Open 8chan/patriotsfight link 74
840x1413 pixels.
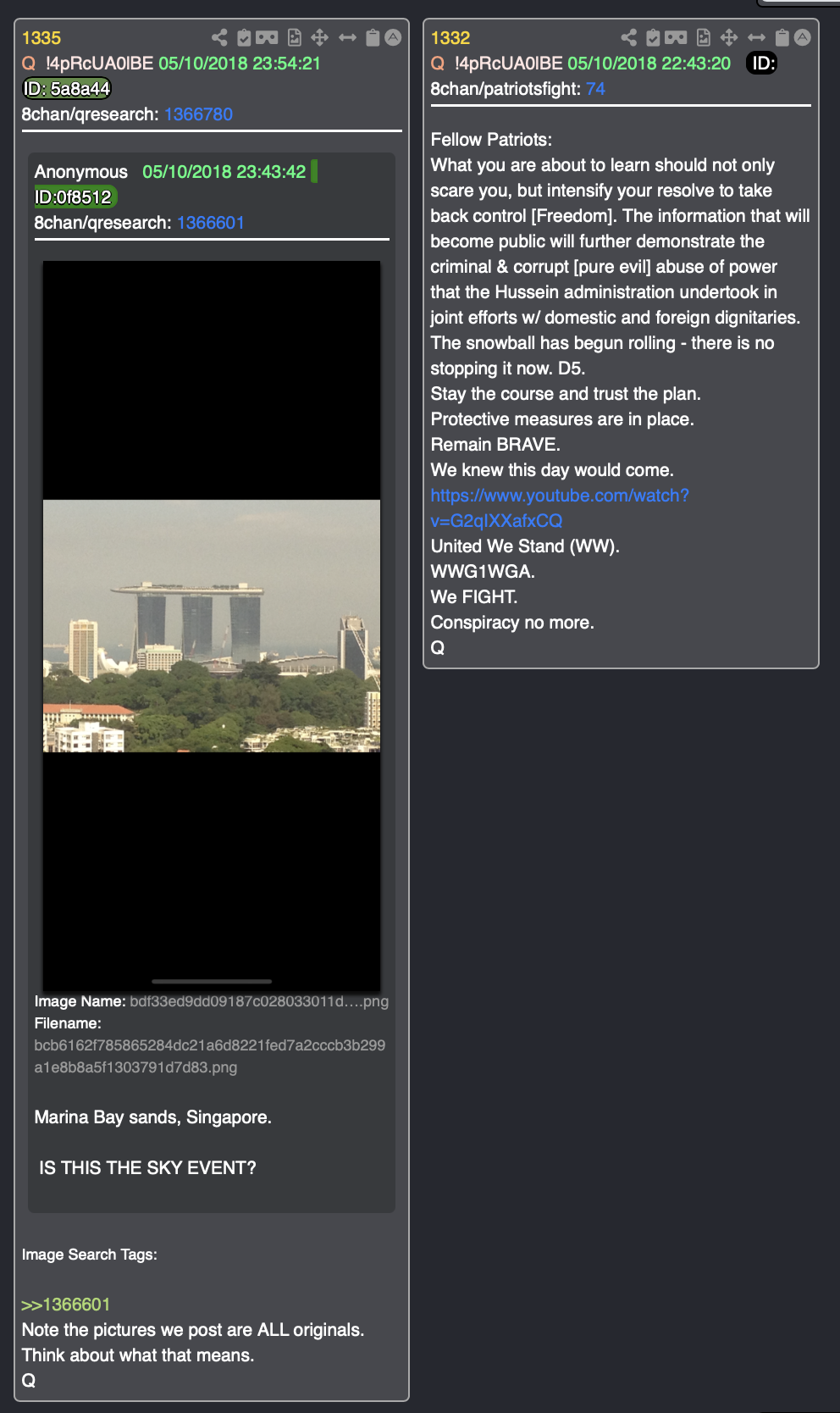595,89
